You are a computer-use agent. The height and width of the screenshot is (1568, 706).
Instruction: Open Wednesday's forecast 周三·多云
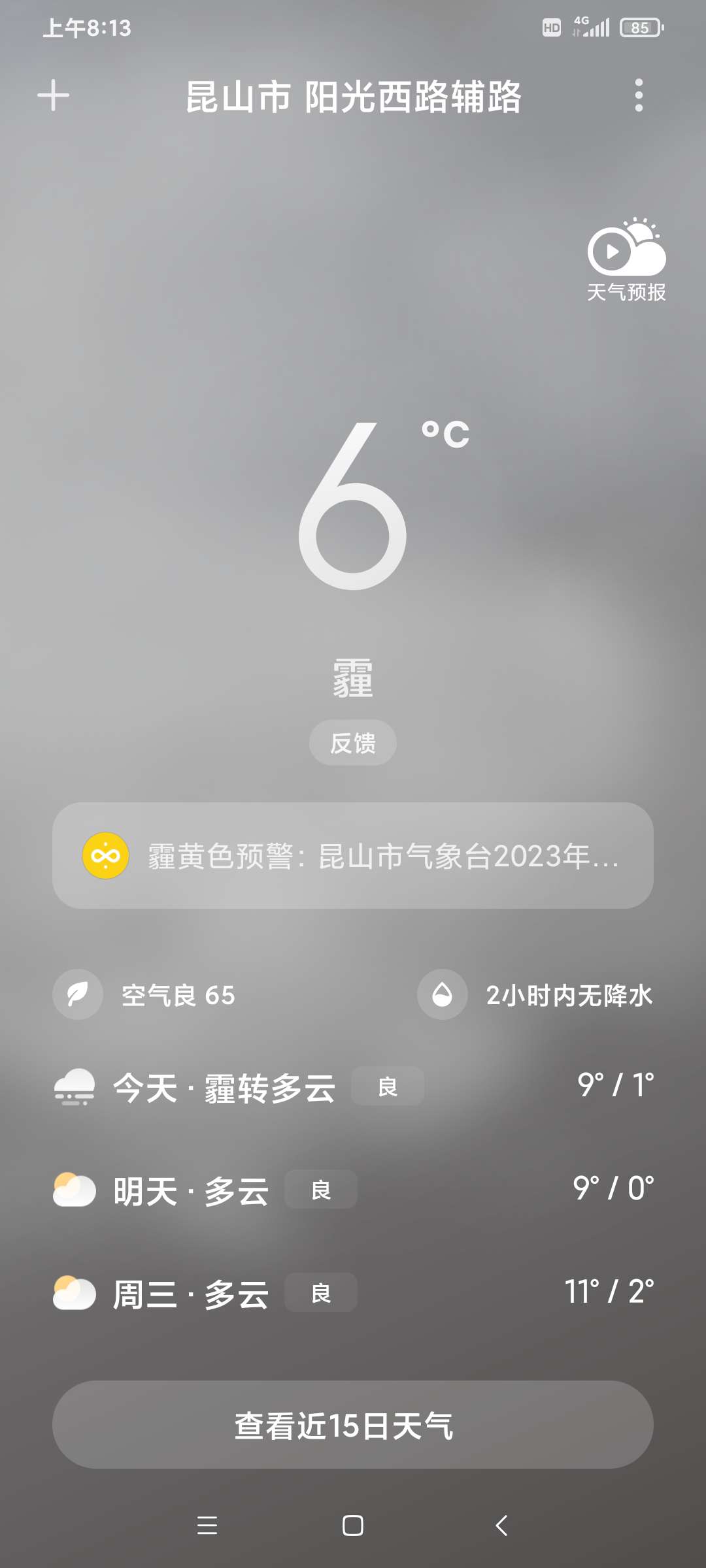tap(353, 1293)
